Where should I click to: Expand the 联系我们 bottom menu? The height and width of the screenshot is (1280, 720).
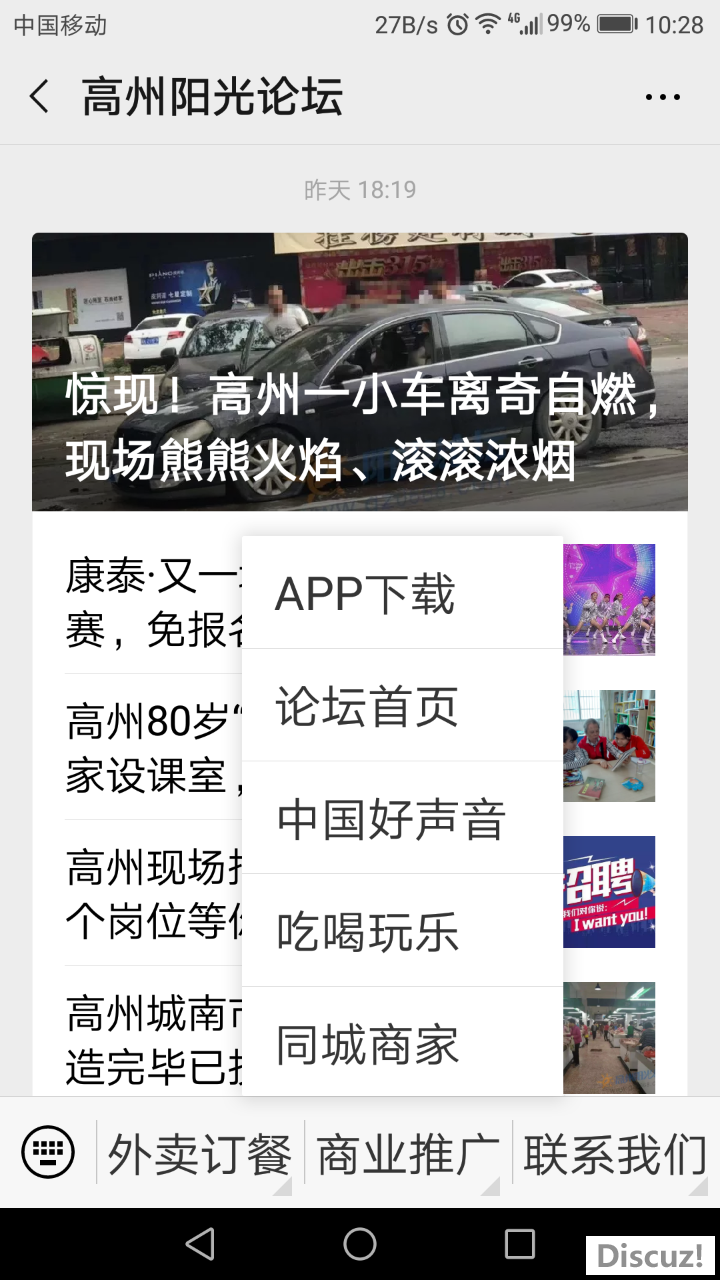click(x=614, y=1155)
